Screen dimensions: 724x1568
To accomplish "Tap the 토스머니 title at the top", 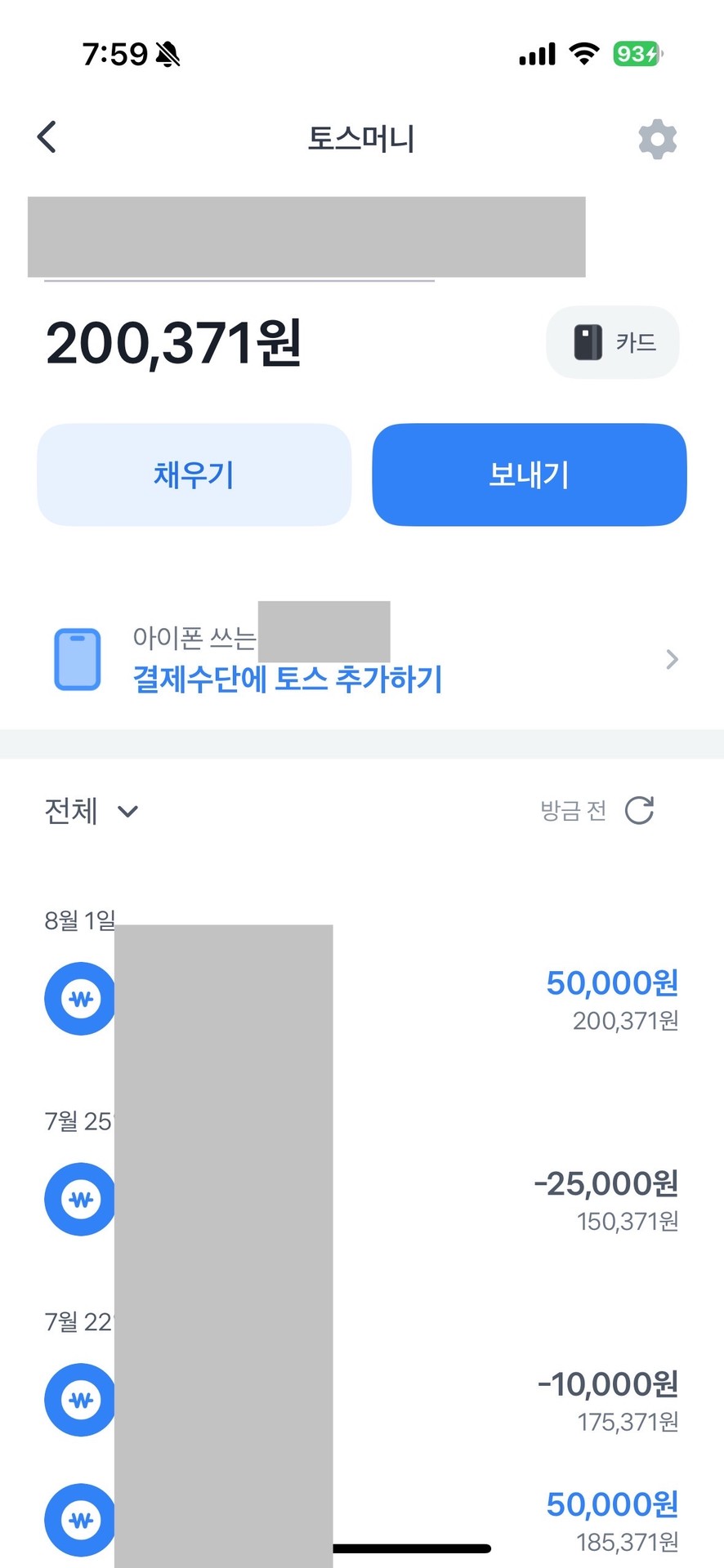I will click(362, 139).
